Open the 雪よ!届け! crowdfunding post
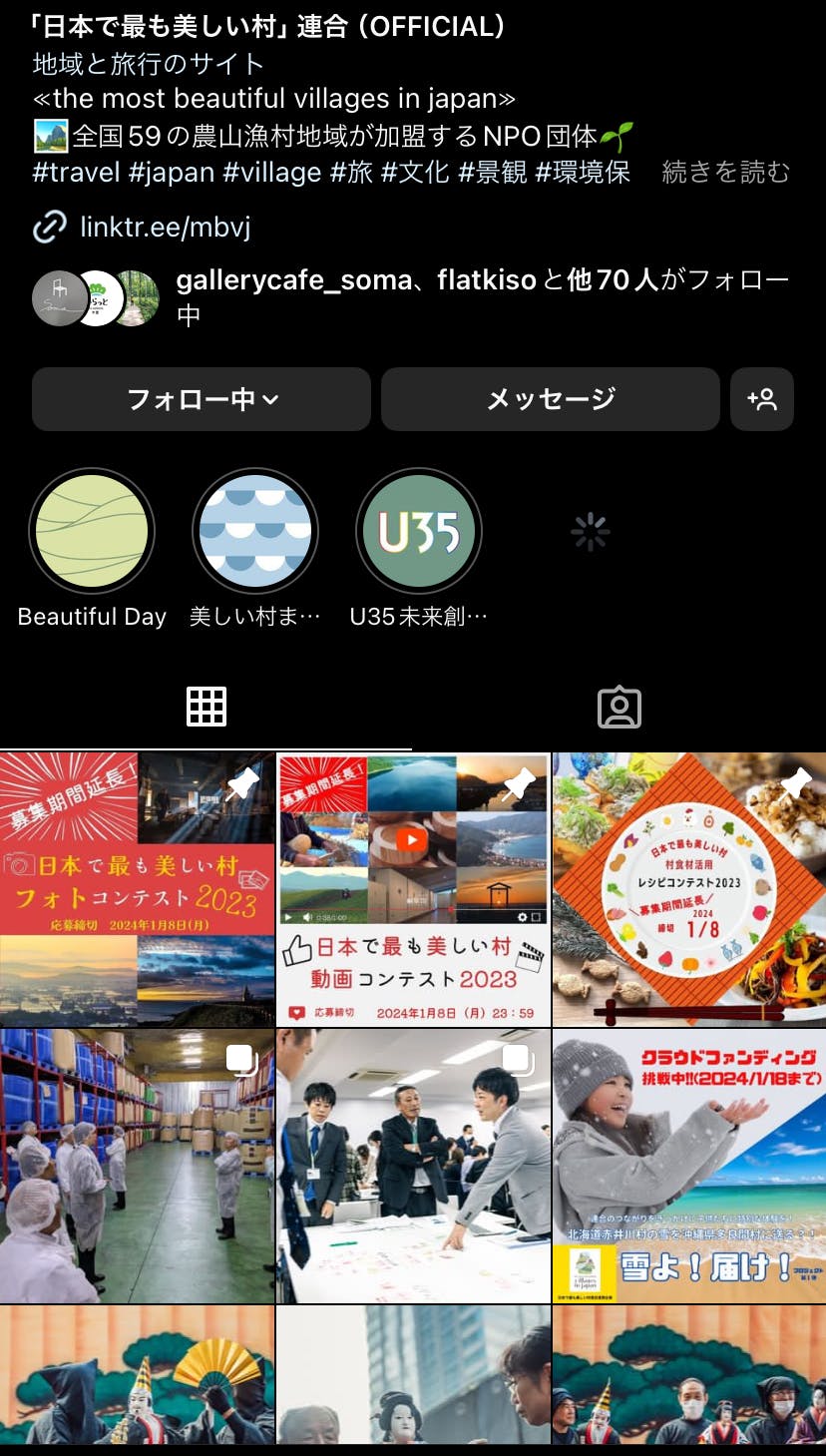This screenshot has width=826, height=1456. 689,1166
